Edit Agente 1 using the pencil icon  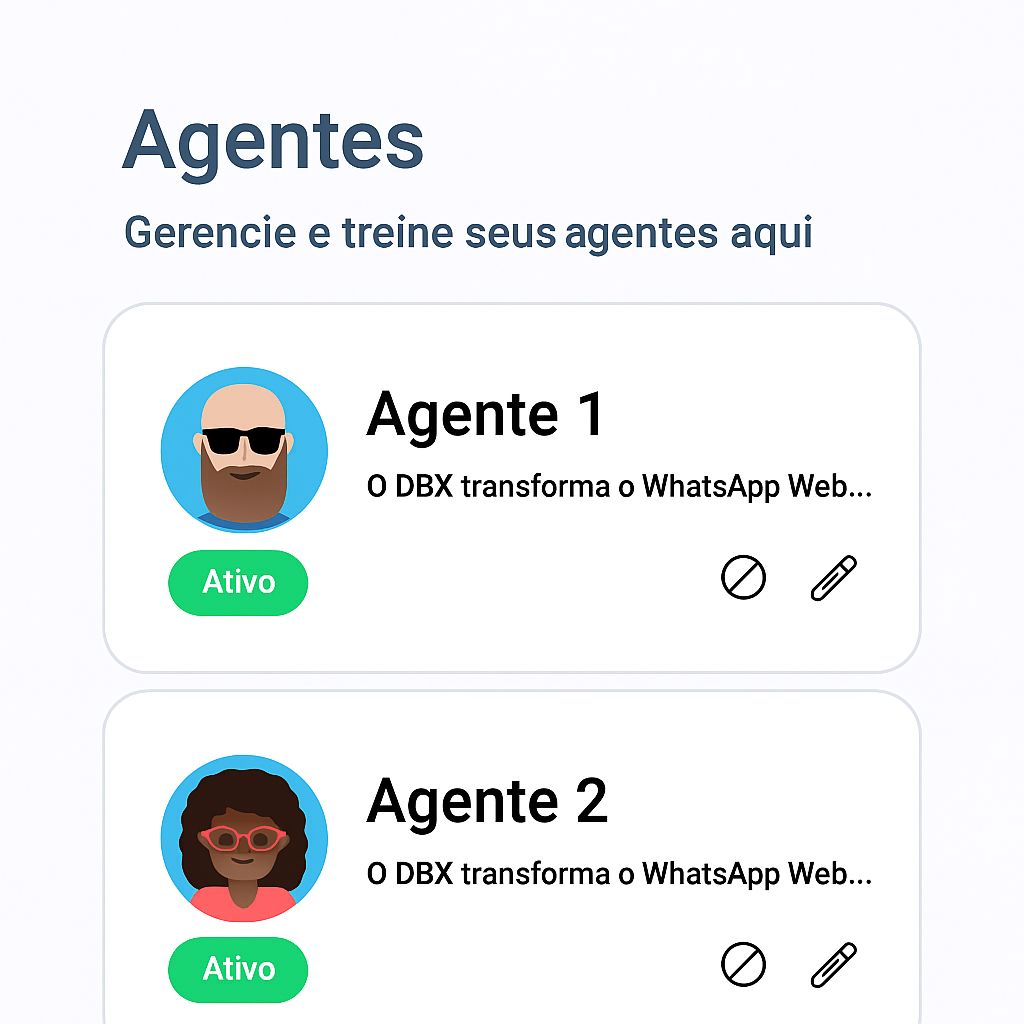click(833, 578)
